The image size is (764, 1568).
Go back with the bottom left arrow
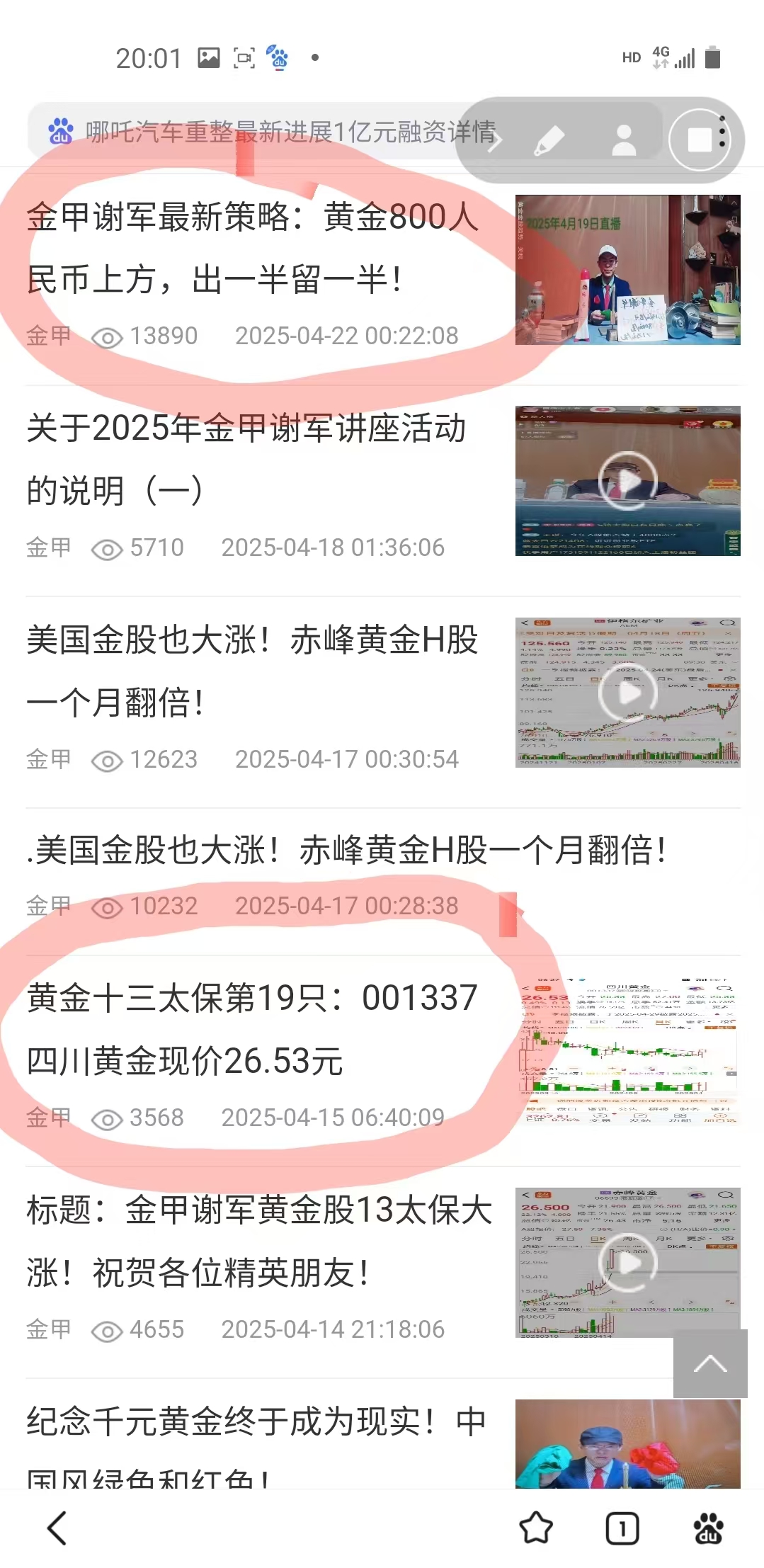[x=57, y=1528]
